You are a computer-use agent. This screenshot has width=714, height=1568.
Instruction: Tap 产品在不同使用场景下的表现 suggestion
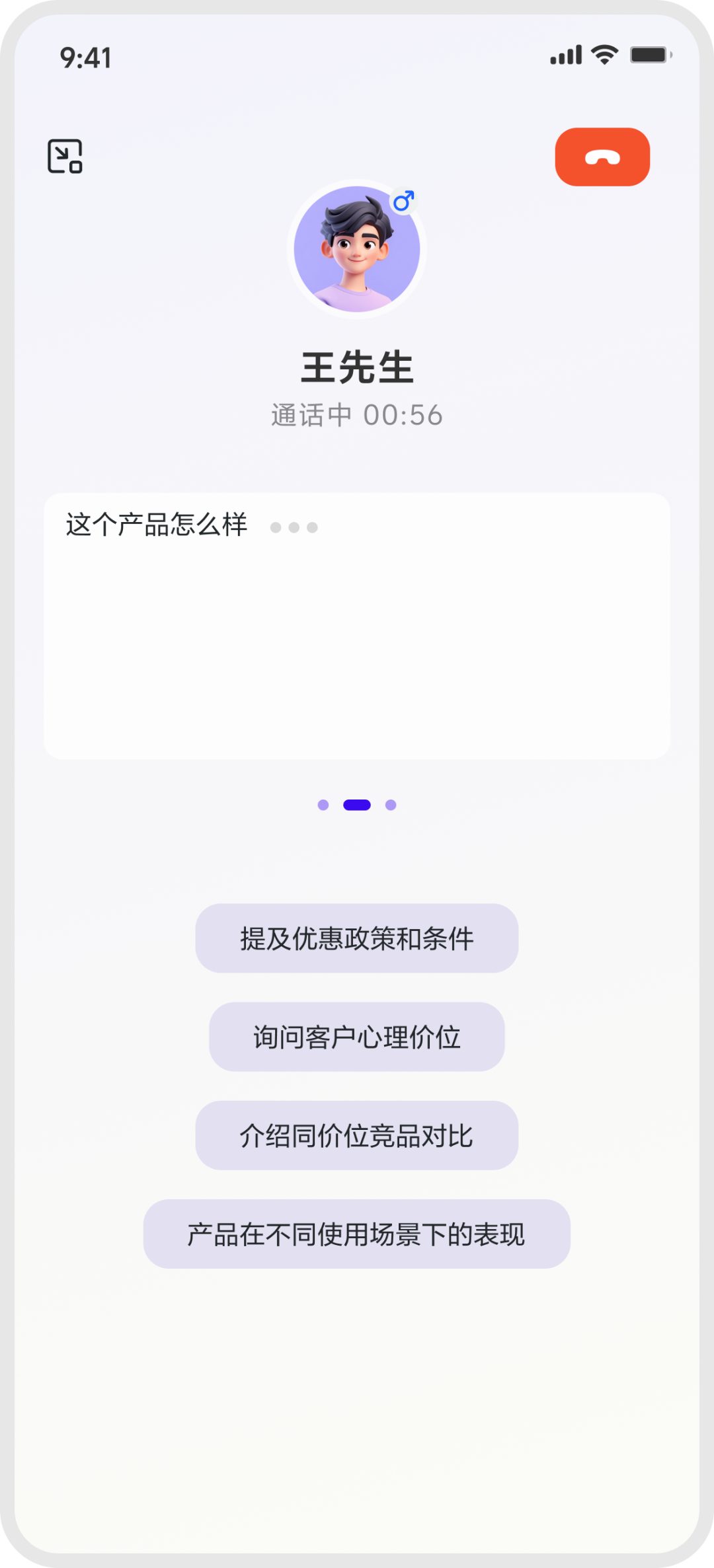click(357, 1234)
